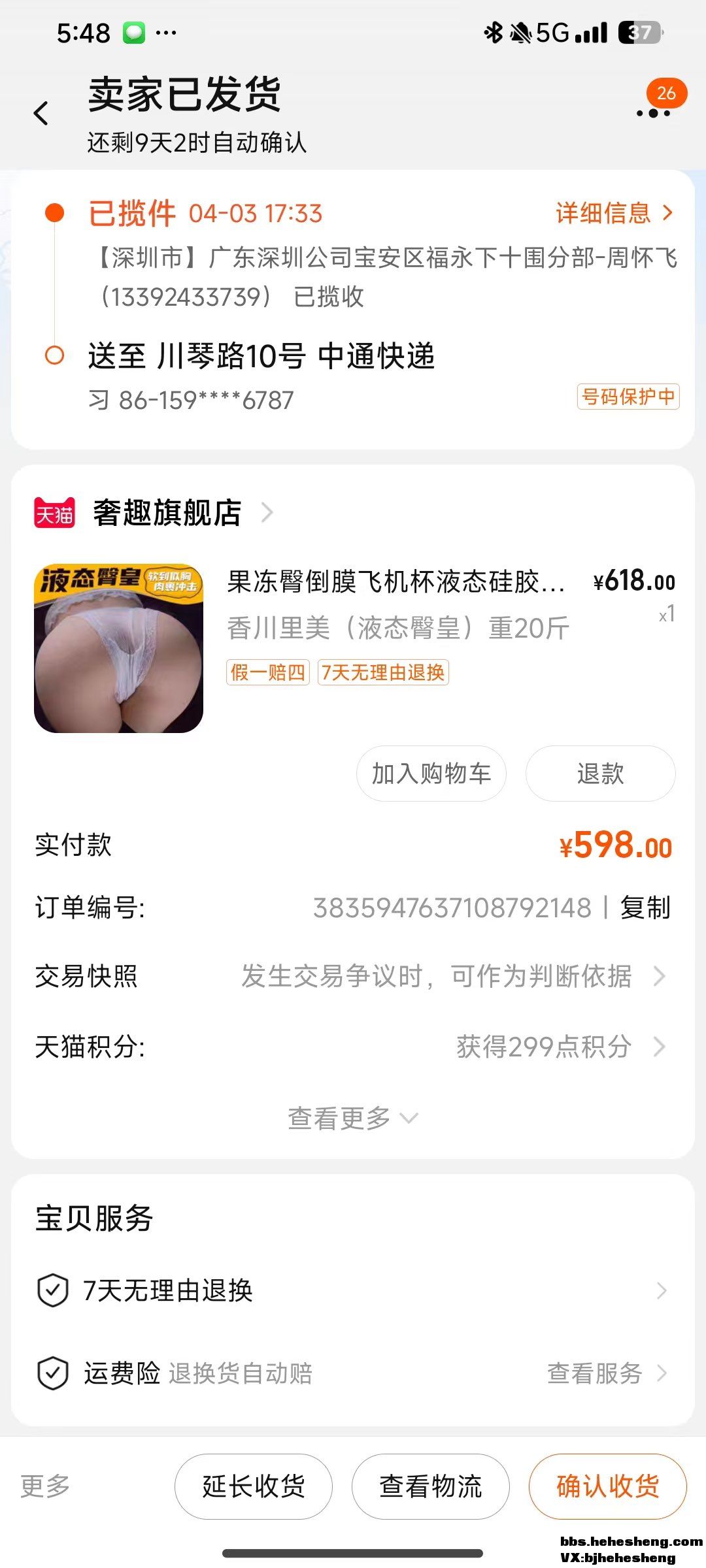View 天猫积分 points earned
This screenshot has height=1568, width=706.
[x=353, y=1047]
